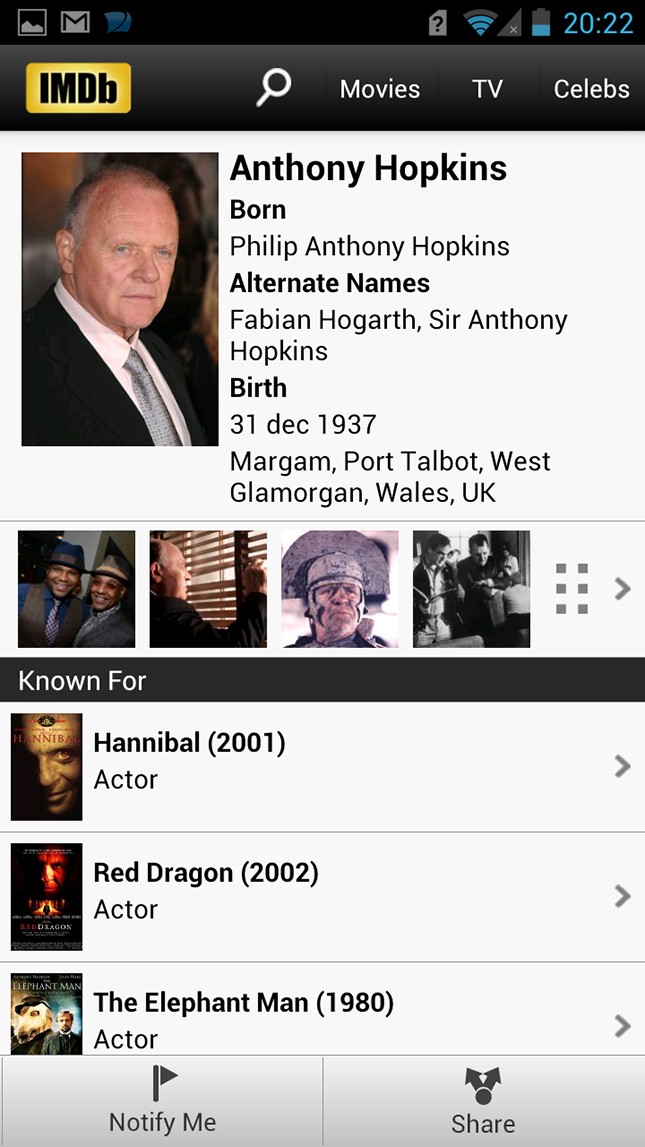This screenshot has width=645, height=1147.
Task: Open the search magnifier icon
Action: click(272, 88)
